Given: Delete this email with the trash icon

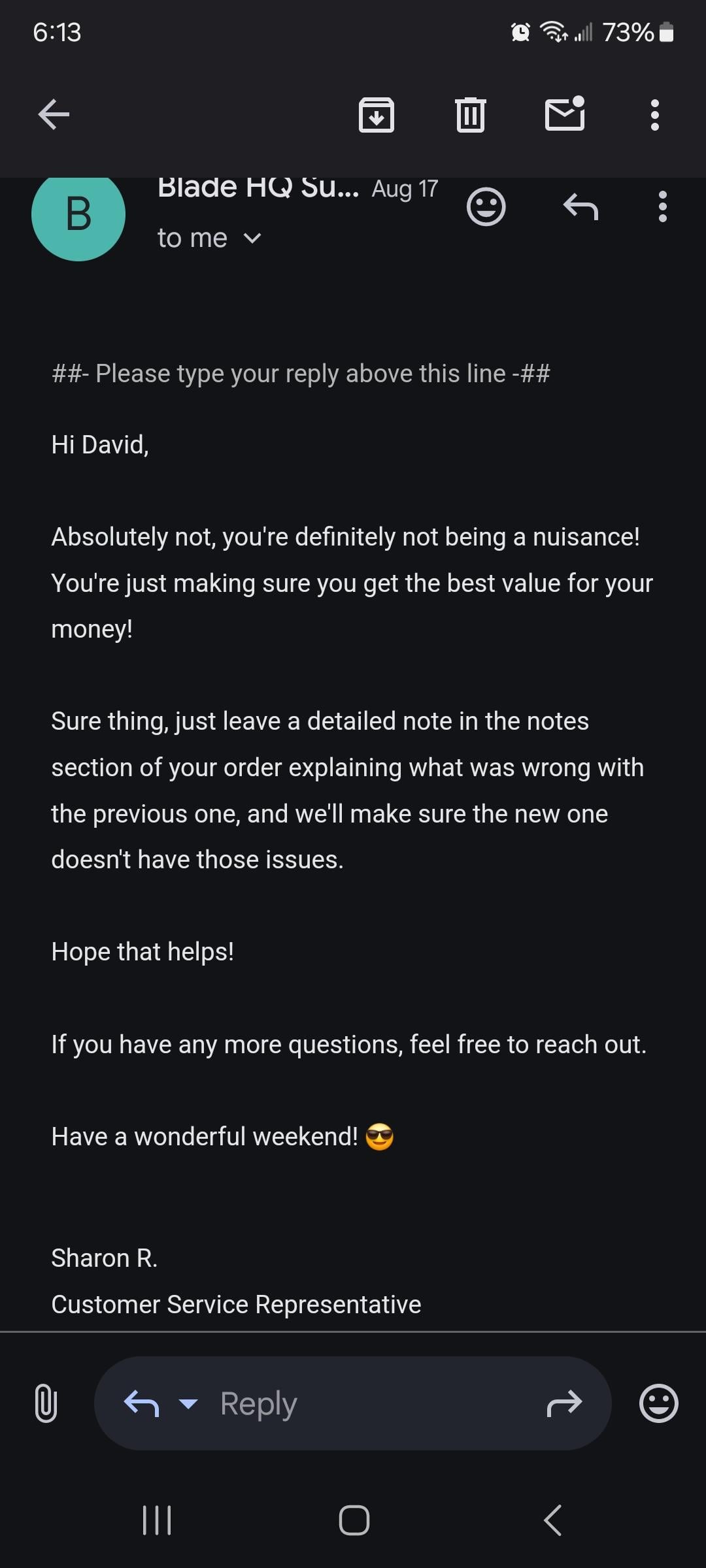Looking at the screenshot, I should pos(470,115).
